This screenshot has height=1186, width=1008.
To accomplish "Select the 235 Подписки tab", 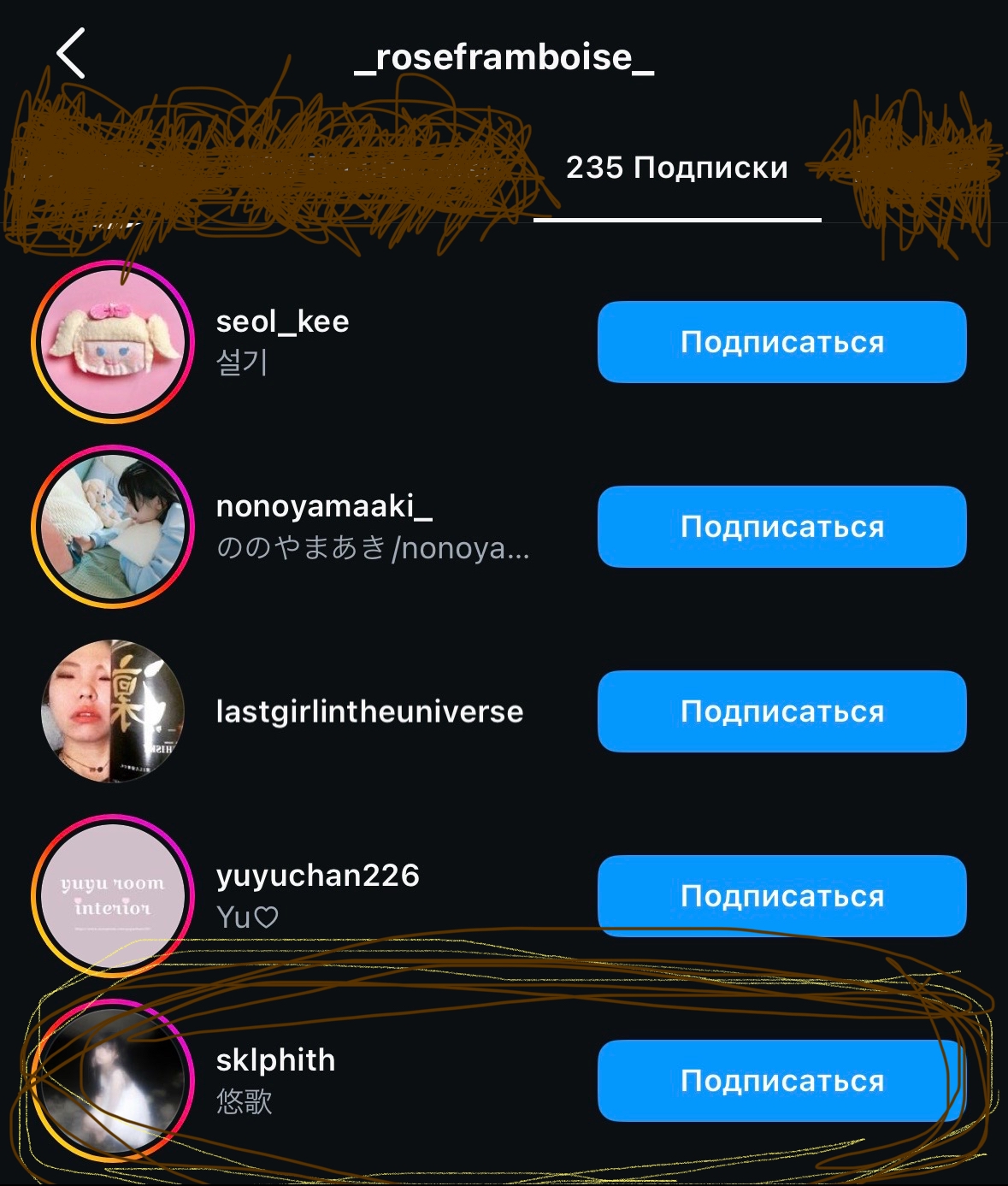I will tap(676, 168).
